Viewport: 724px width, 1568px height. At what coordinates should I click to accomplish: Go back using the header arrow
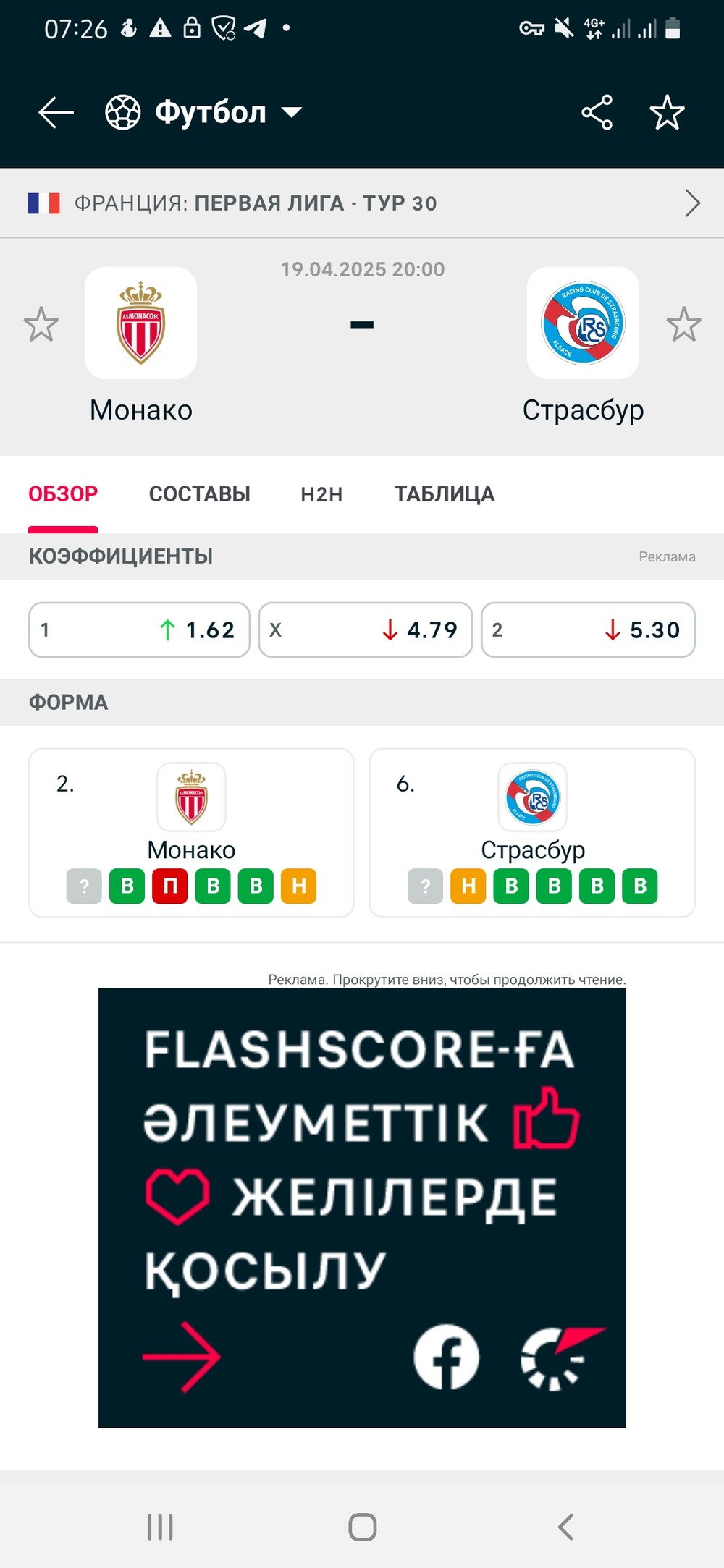coord(56,112)
